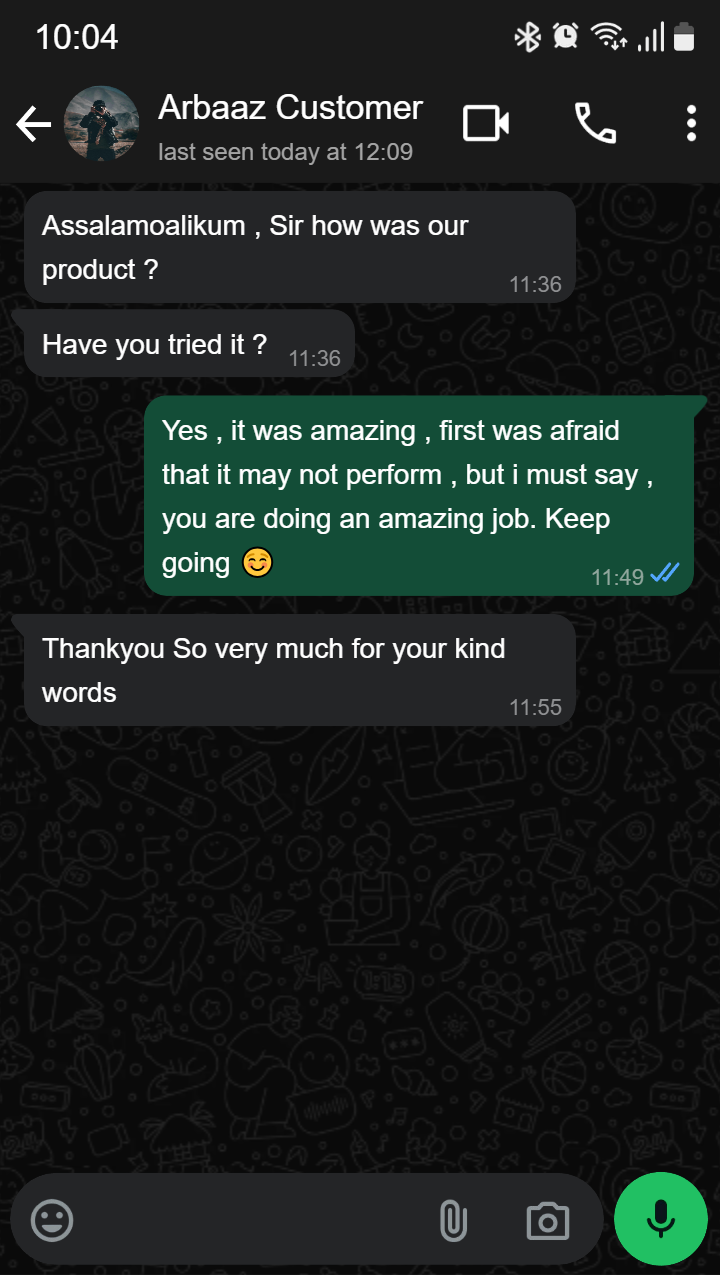The width and height of the screenshot is (720, 1276).
Task: Open the three-dot overflow menu
Action: pos(691,124)
